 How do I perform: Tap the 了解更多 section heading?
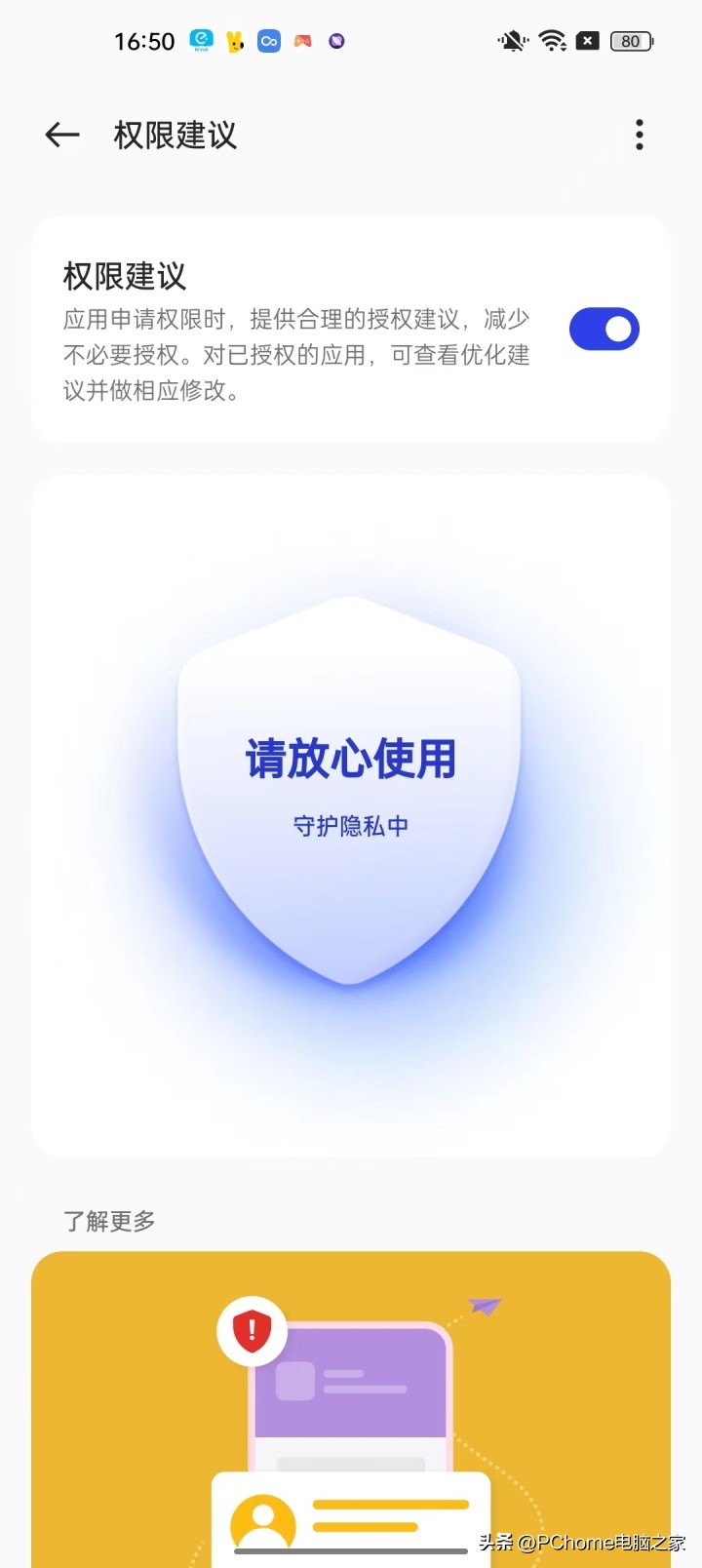pyautogui.click(x=107, y=1221)
